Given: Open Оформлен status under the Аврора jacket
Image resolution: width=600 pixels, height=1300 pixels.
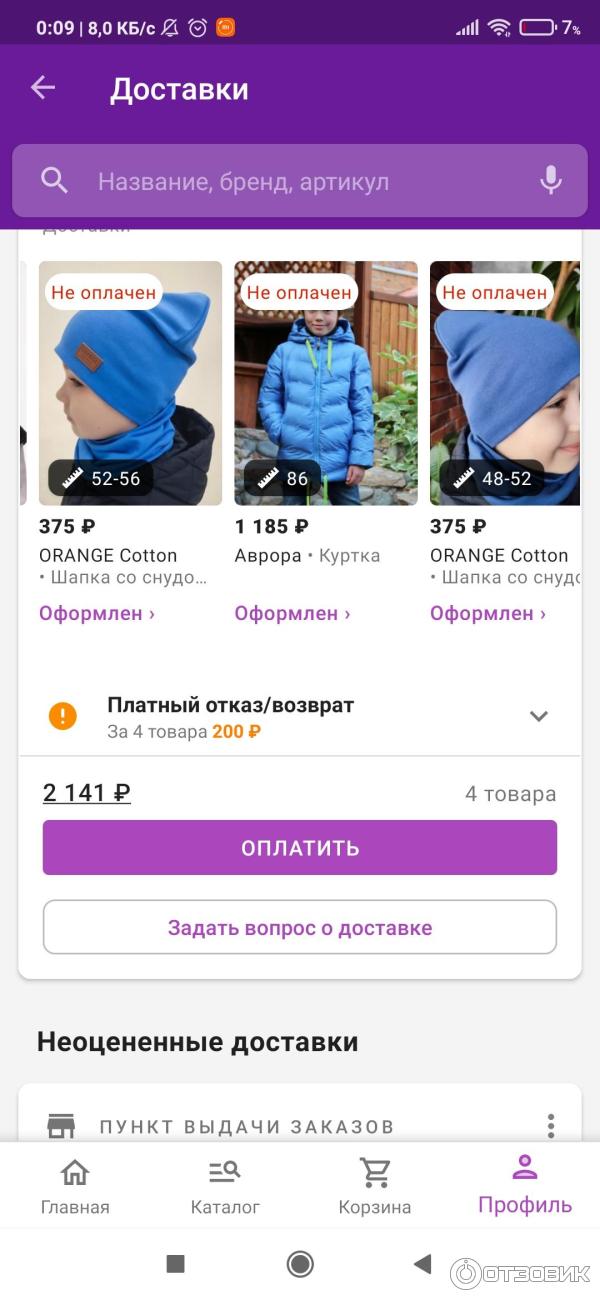Looking at the screenshot, I should 292,614.
